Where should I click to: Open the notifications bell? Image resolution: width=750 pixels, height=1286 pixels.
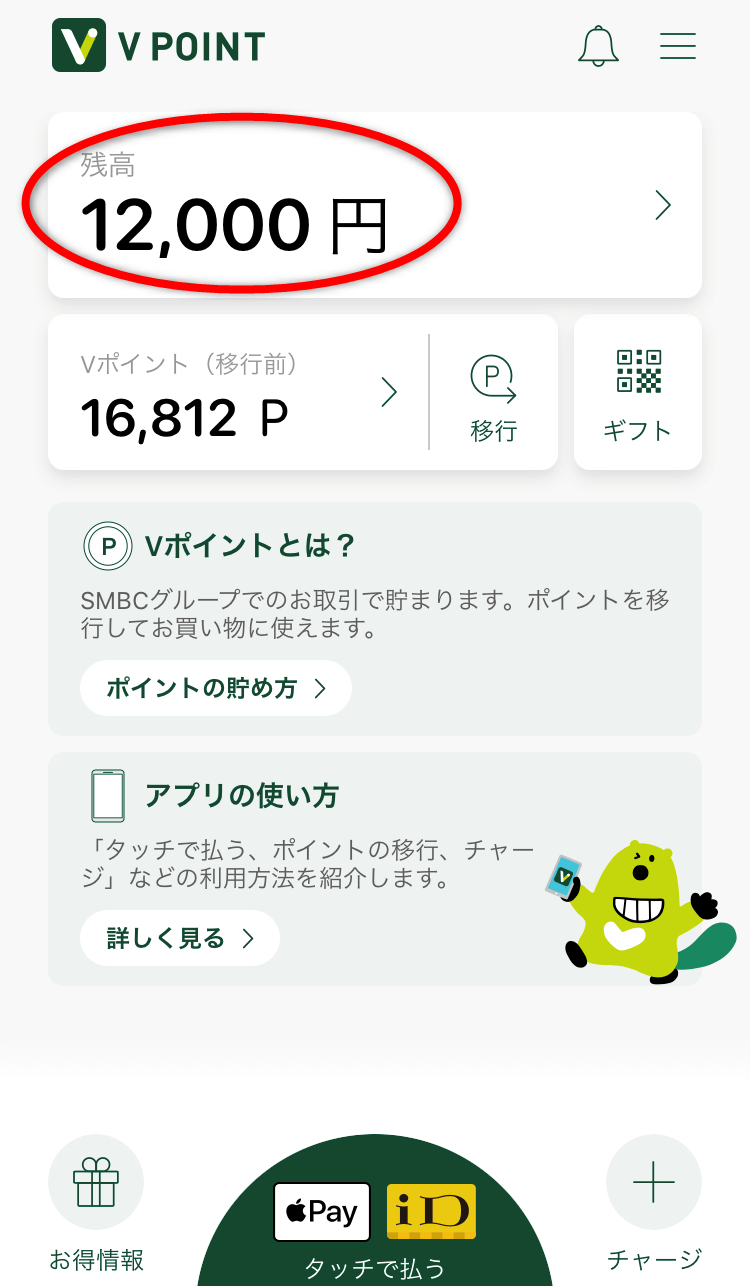(598, 46)
